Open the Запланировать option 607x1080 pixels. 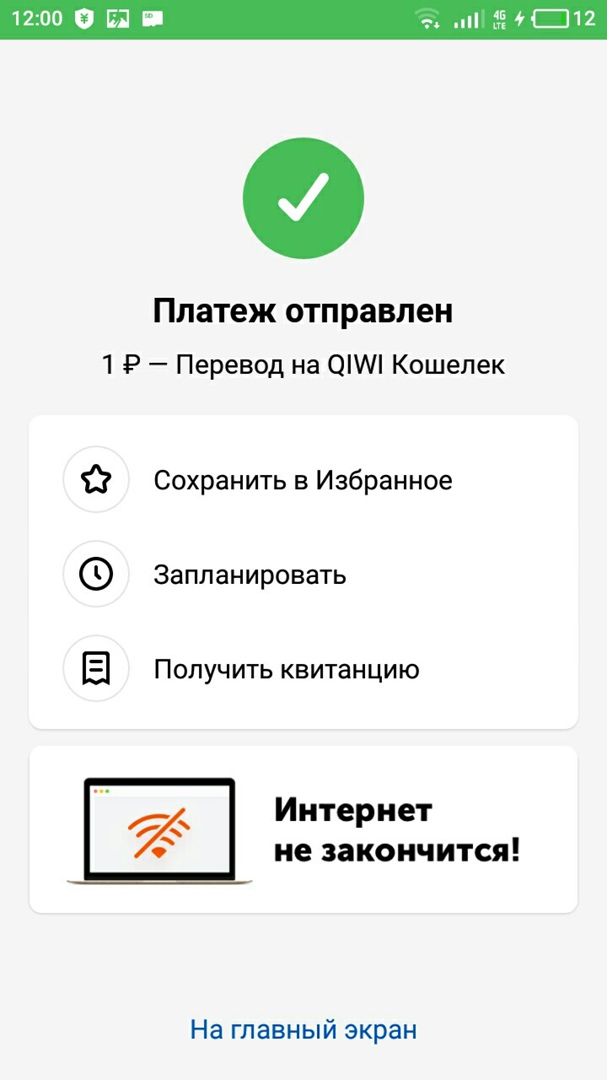click(x=250, y=575)
